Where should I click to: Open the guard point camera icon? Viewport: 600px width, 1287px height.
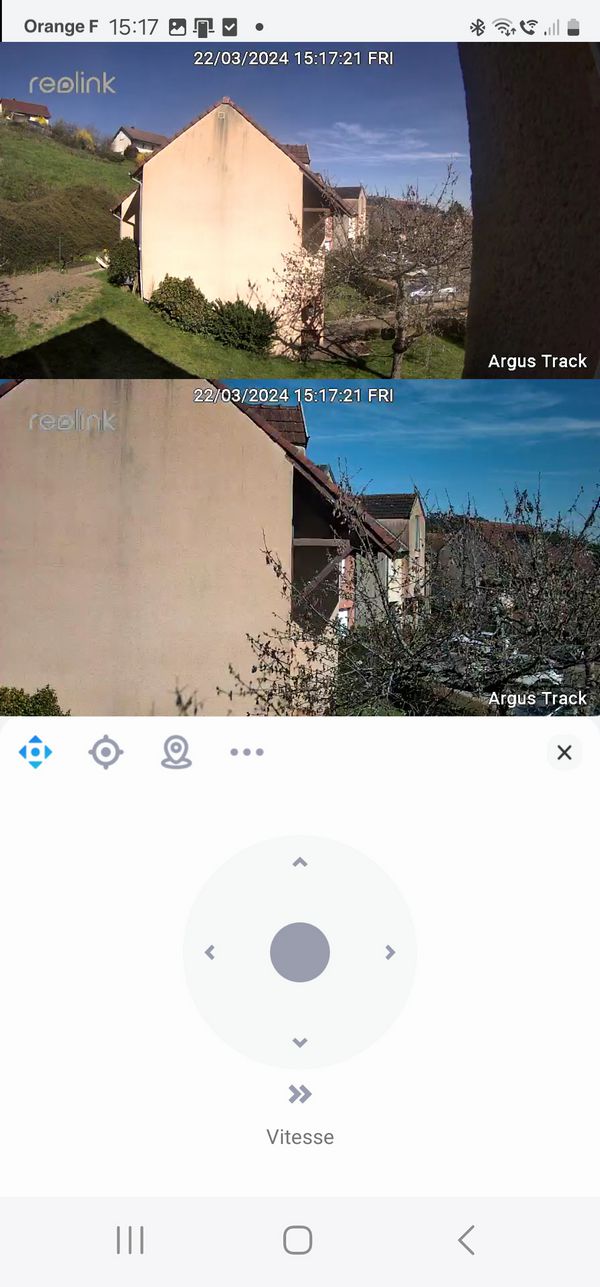tap(176, 752)
